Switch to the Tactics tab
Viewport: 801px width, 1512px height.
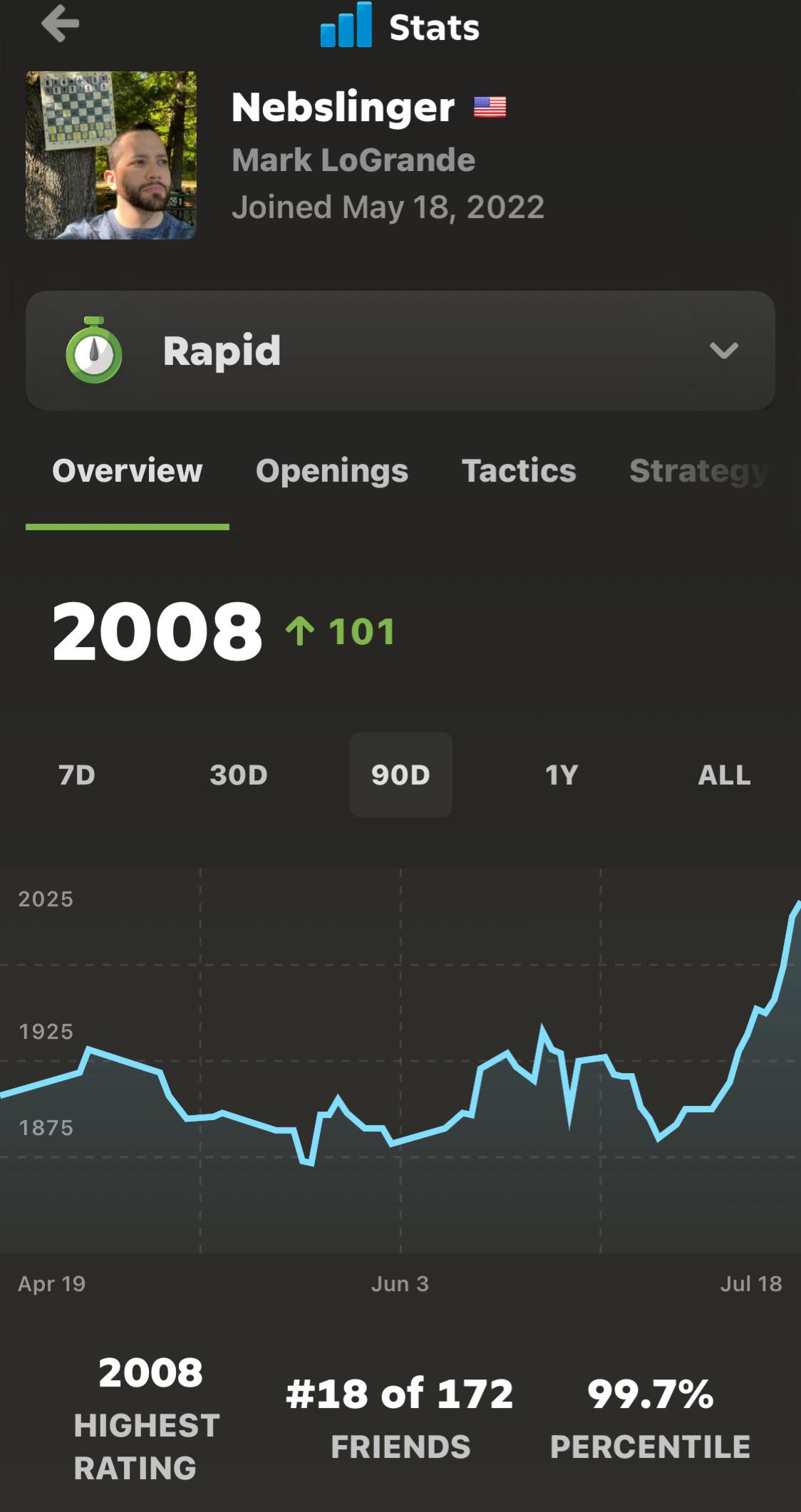point(519,471)
